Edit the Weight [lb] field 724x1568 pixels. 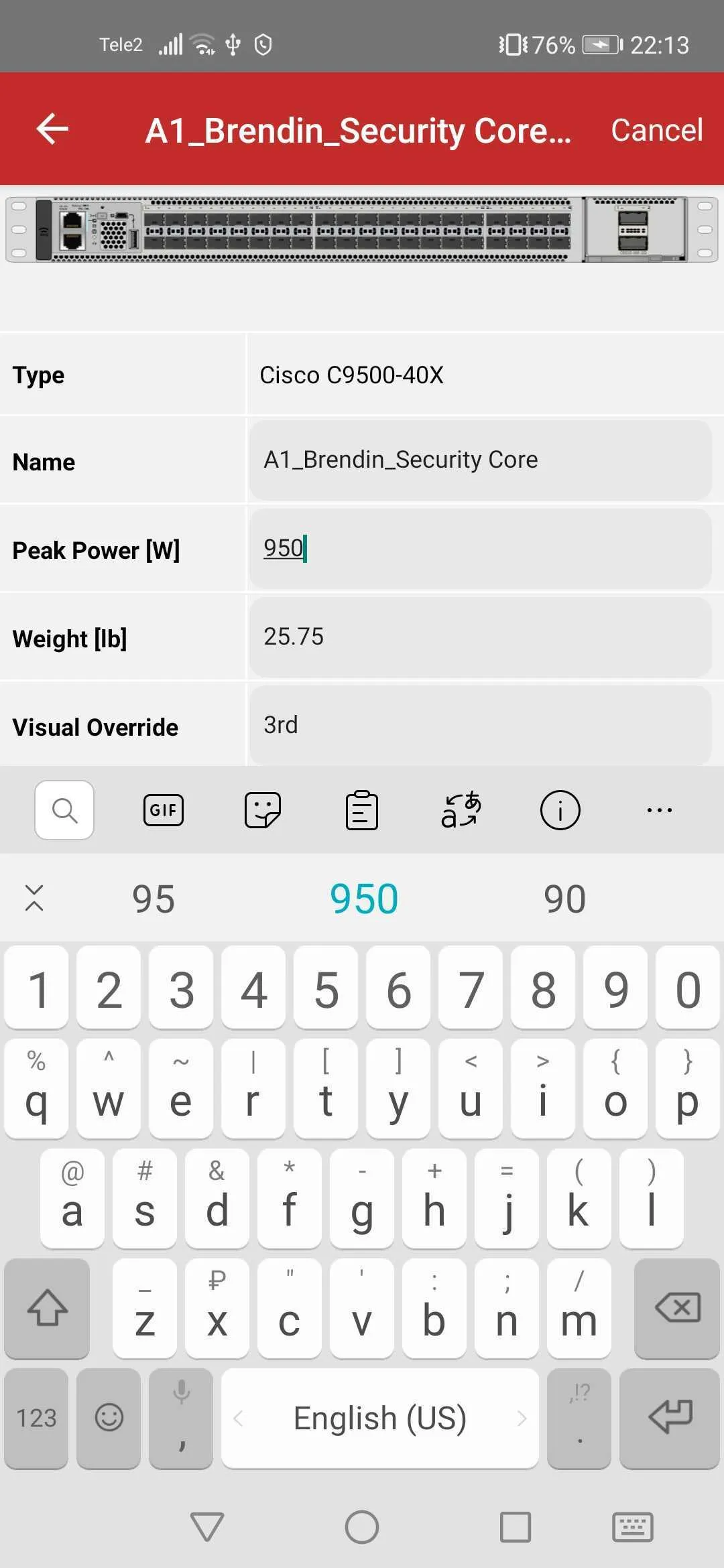tap(480, 637)
